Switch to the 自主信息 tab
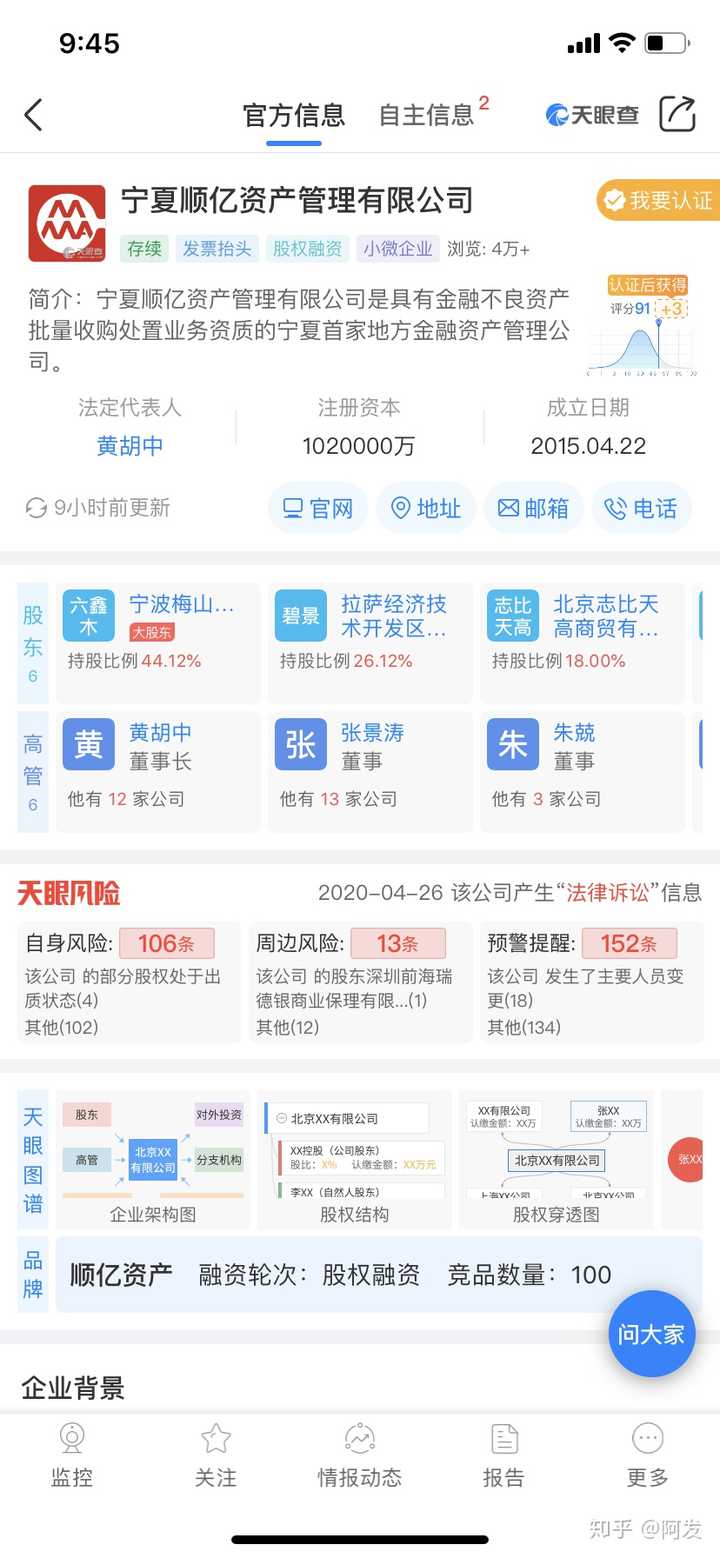720x1558 pixels. click(427, 115)
